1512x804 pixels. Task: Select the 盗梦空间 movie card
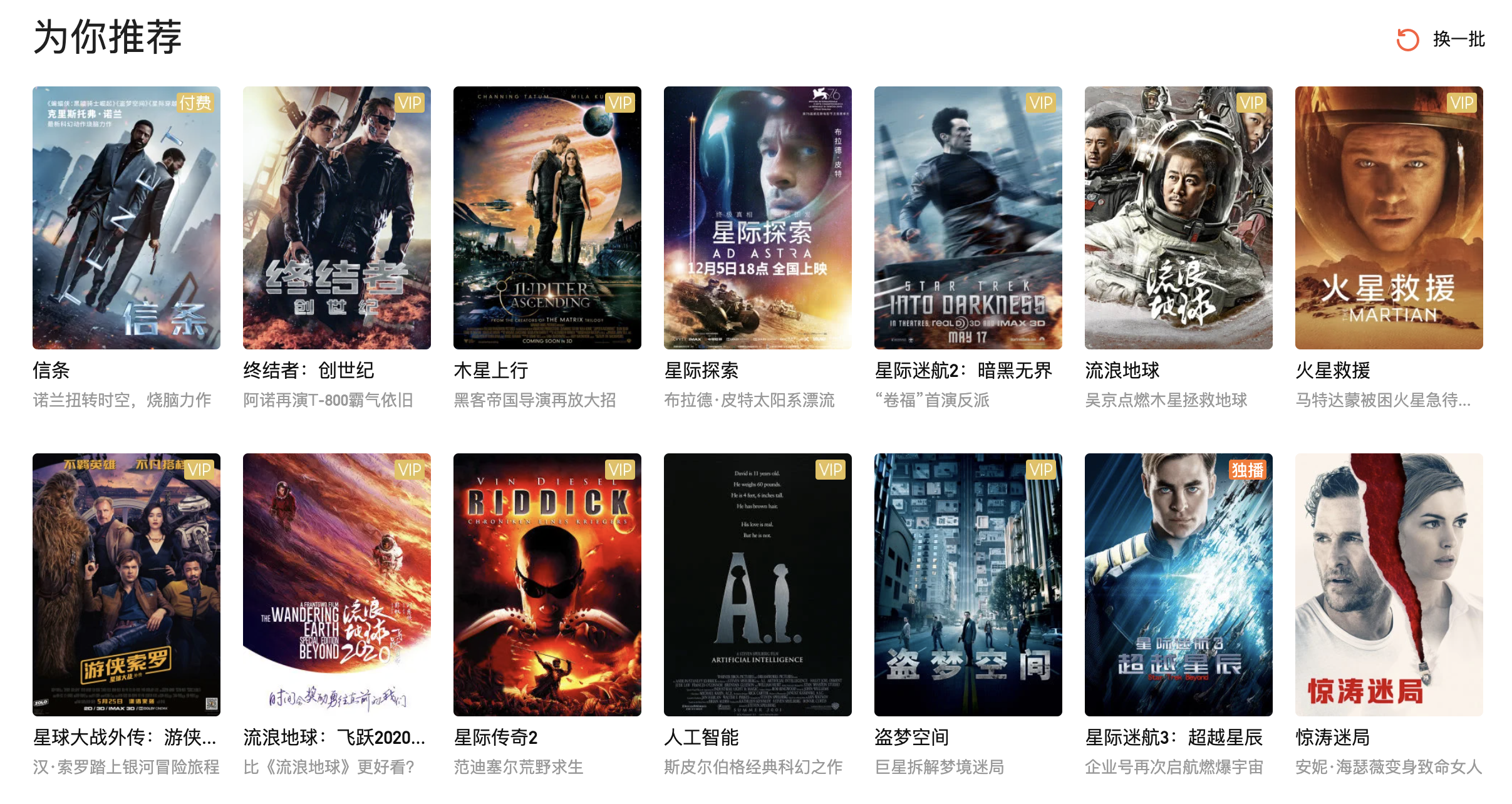coord(968,585)
